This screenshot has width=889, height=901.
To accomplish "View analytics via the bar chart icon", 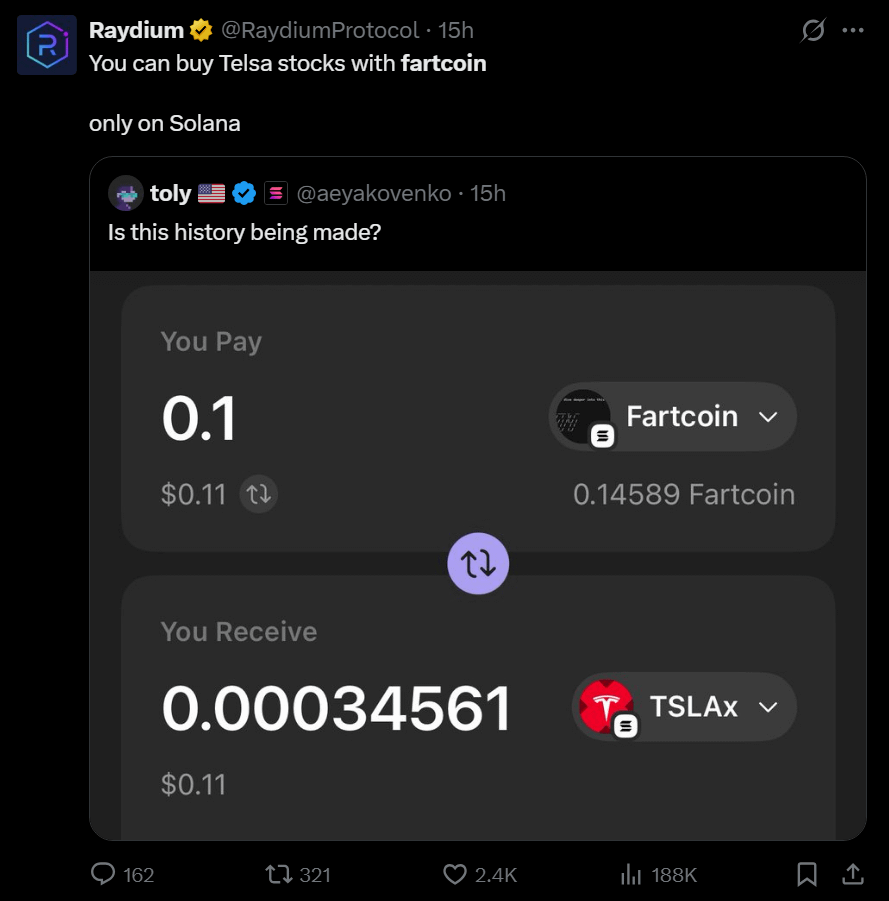I will point(630,874).
